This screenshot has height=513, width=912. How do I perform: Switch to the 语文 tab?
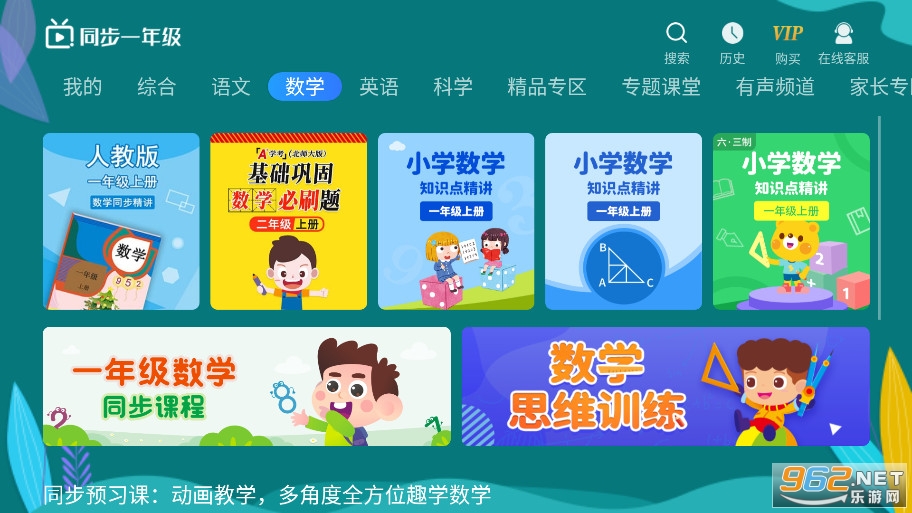pyautogui.click(x=231, y=87)
